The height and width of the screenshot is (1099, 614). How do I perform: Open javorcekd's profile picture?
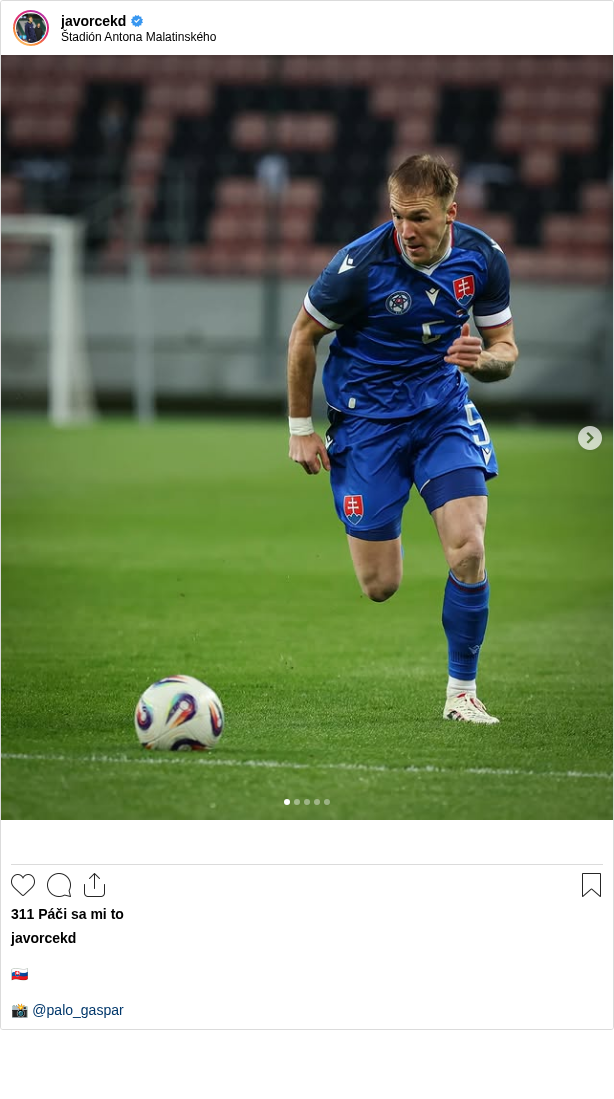(31, 28)
